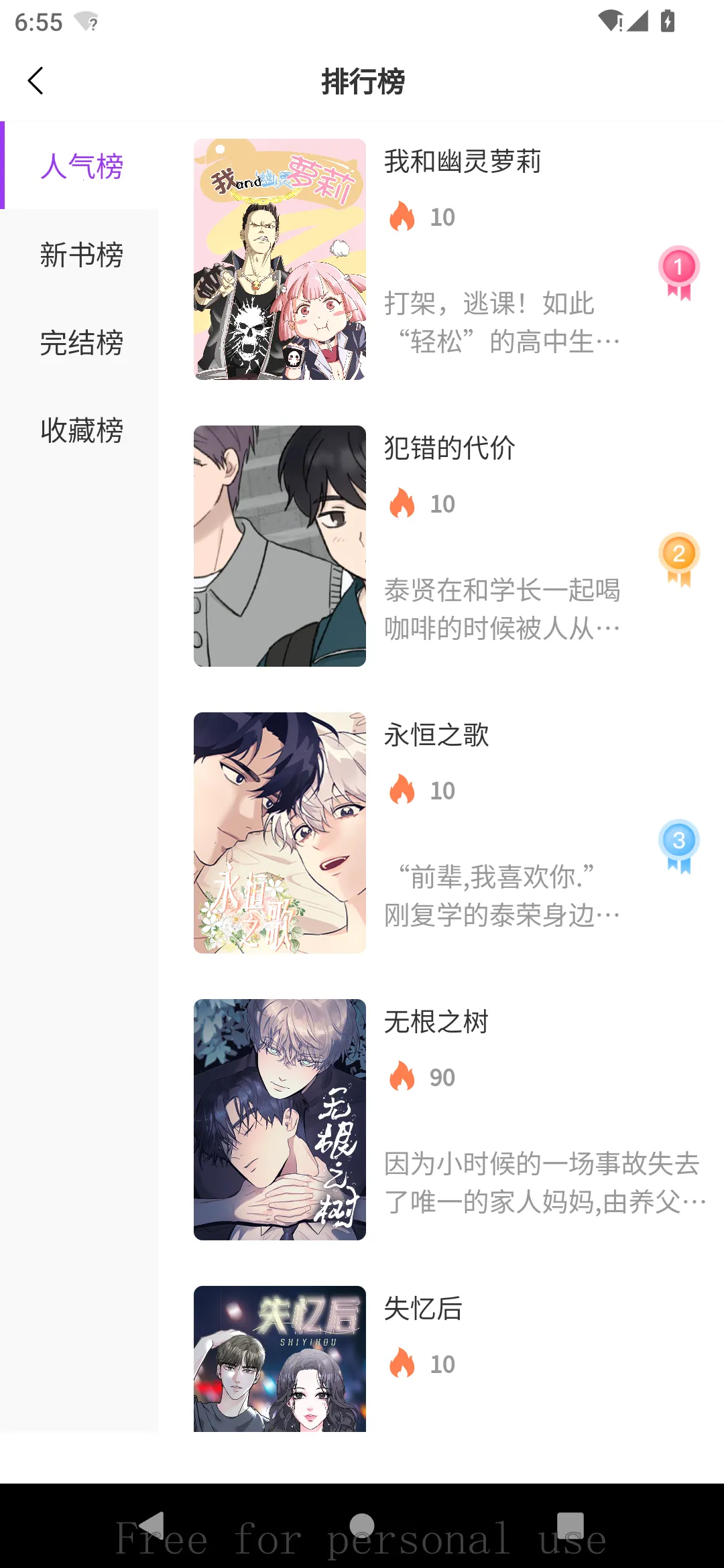Click the fire icon beside 犯错的代价
The width and height of the screenshot is (724, 1568).
tap(404, 503)
